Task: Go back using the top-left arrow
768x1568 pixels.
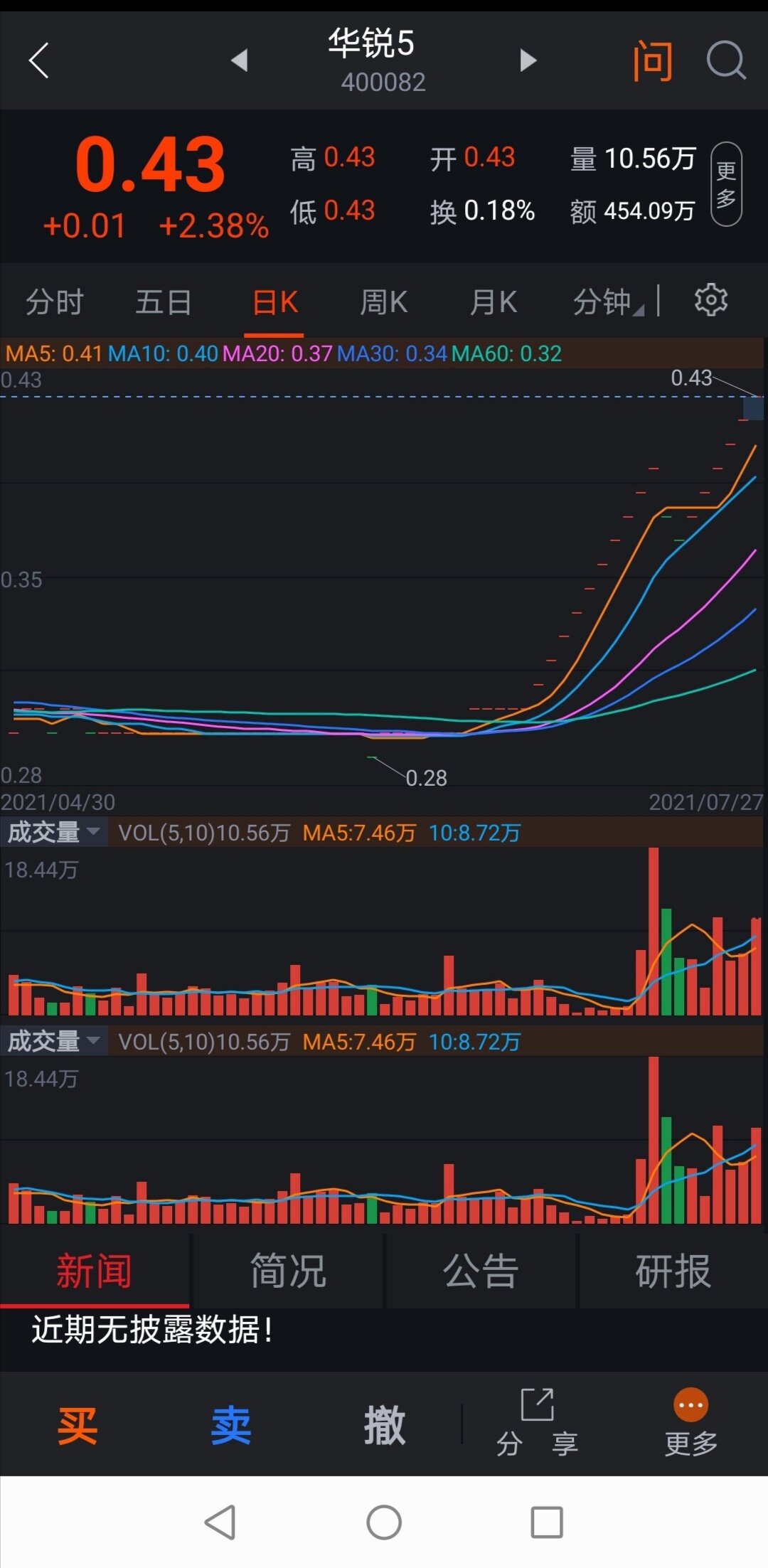Action: (39, 60)
